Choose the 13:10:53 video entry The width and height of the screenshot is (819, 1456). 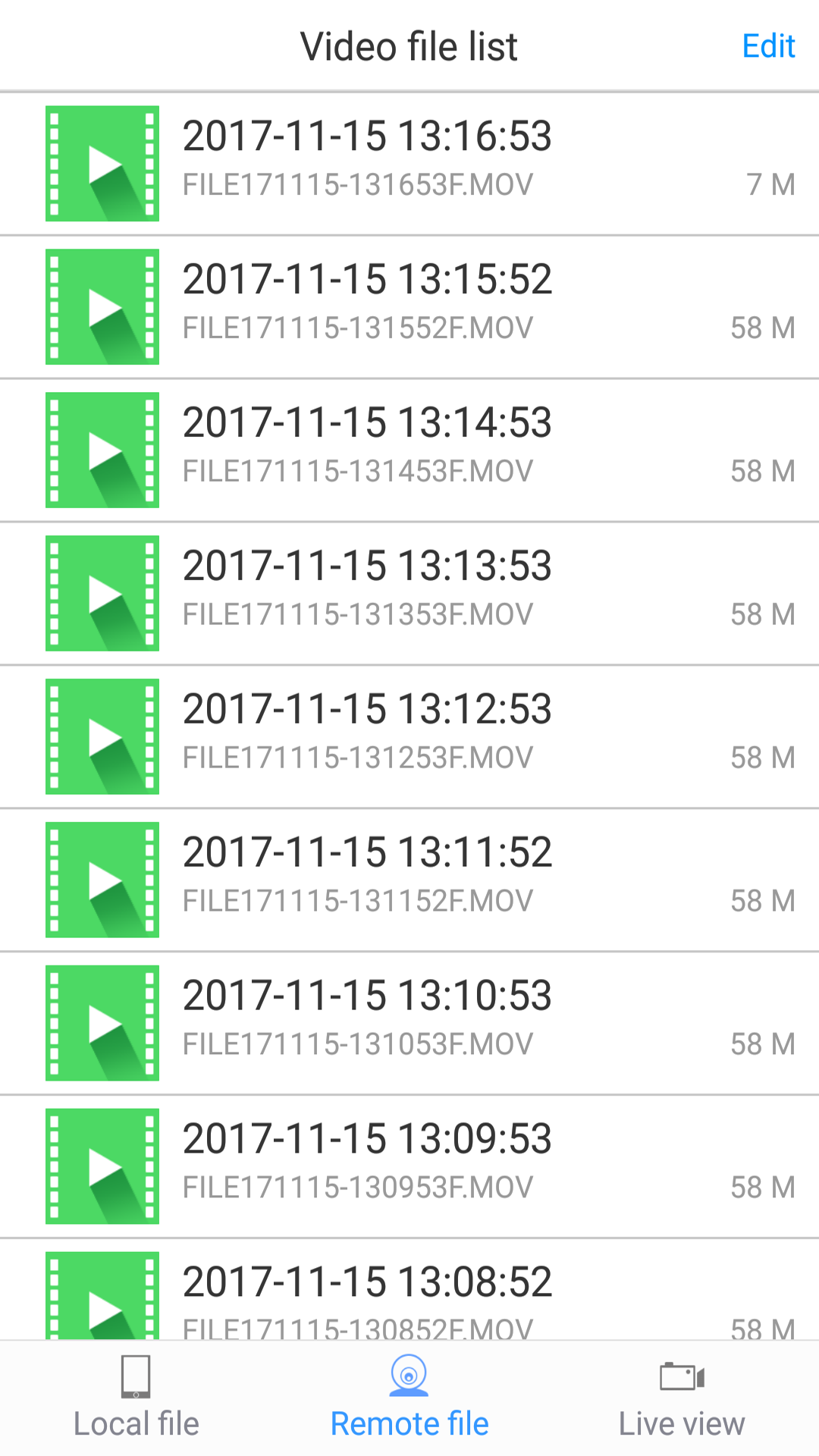pos(409,1023)
